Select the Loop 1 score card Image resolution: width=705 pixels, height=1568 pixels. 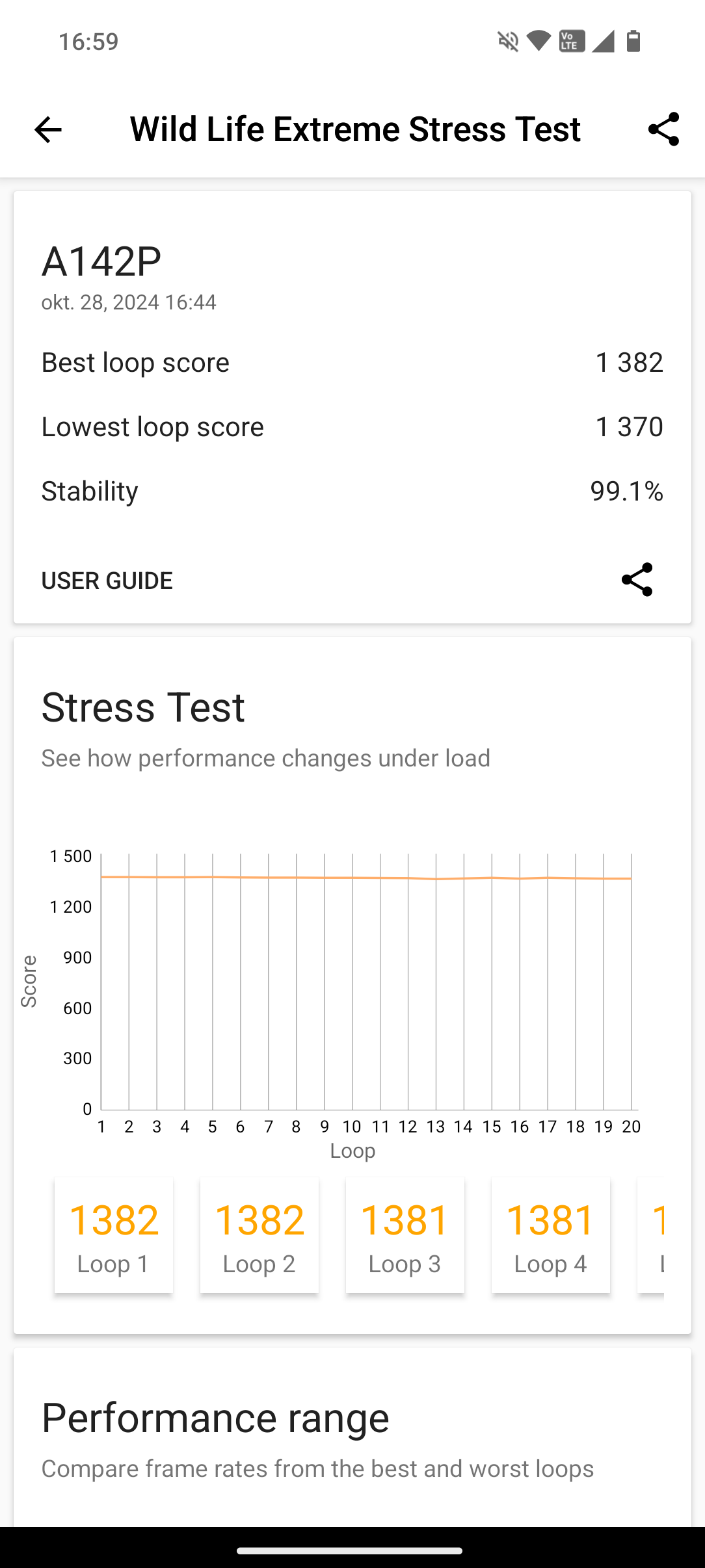pyautogui.click(x=114, y=1235)
